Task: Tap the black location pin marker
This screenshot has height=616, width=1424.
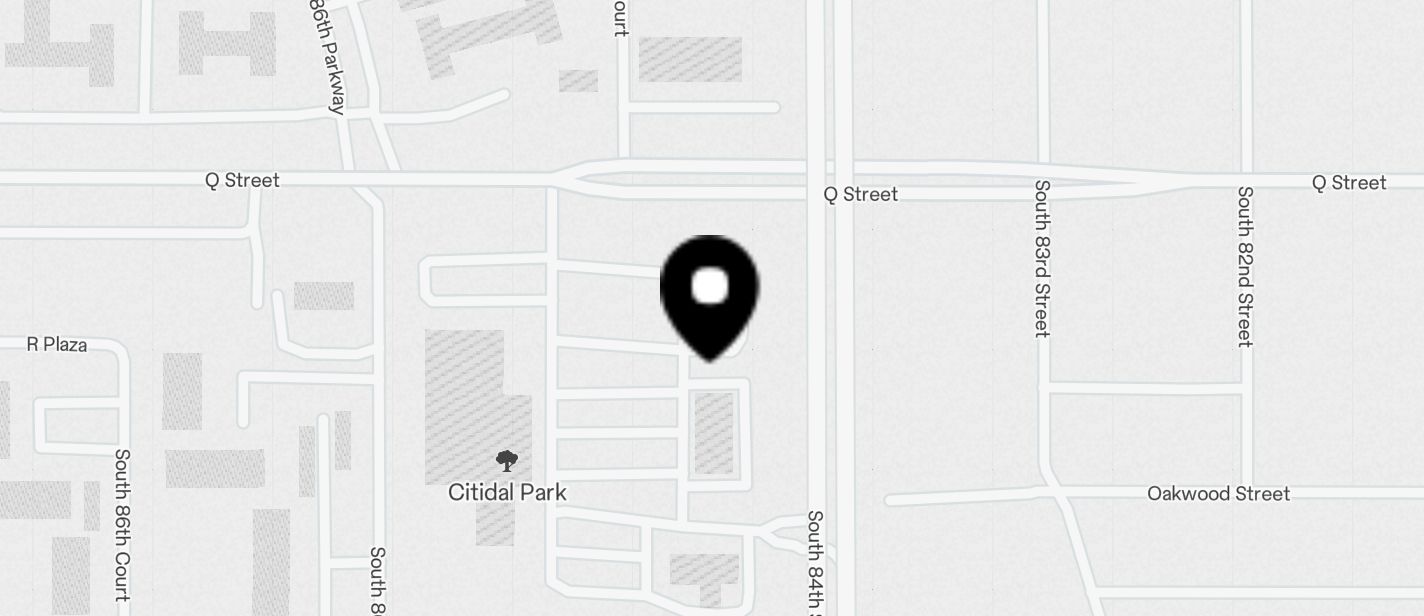Action: [710, 293]
